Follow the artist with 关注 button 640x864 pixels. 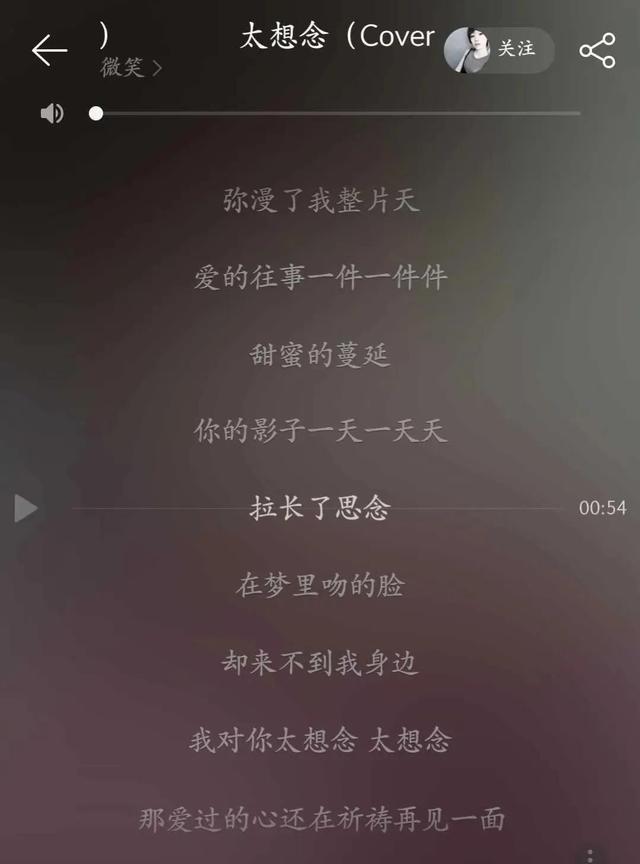pos(516,49)
